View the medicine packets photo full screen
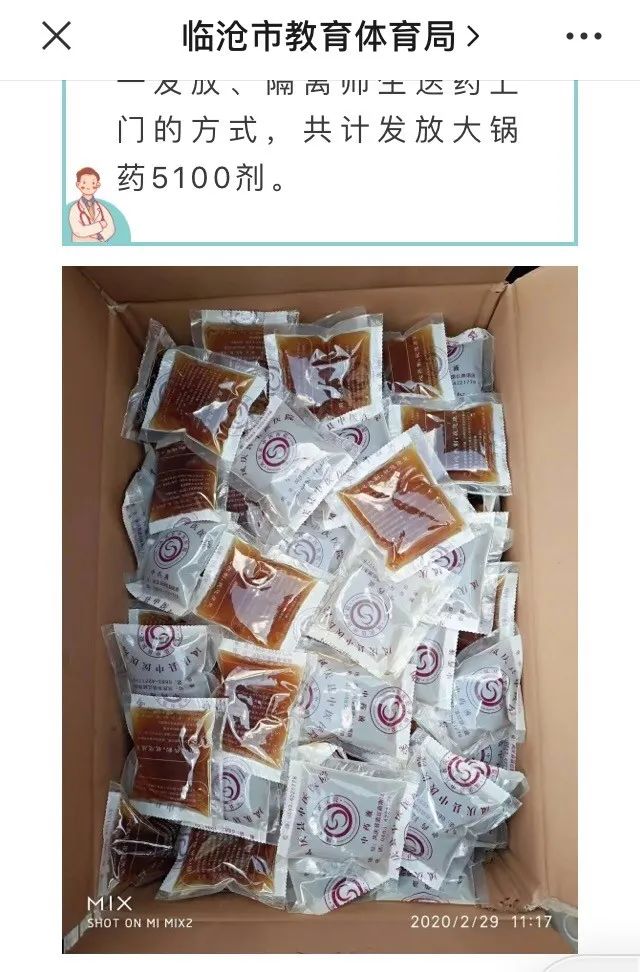Image resolution: width=640 pixels, height=972 pixels. point(320,608)
